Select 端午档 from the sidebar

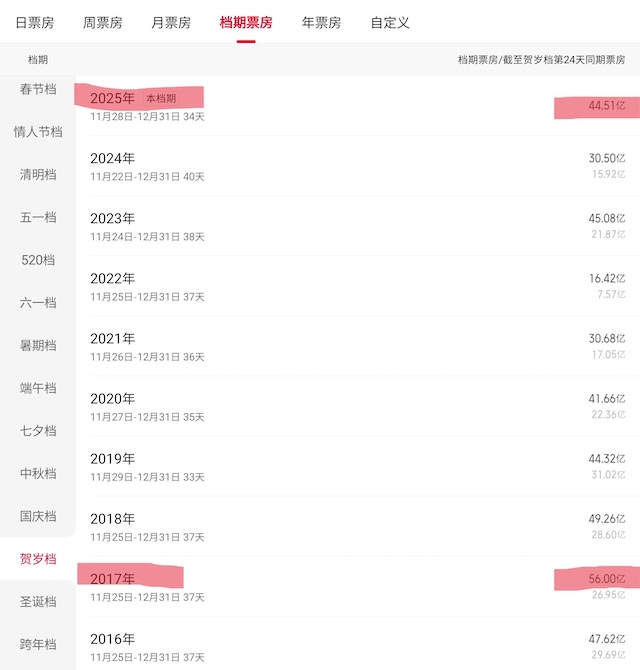38,388
